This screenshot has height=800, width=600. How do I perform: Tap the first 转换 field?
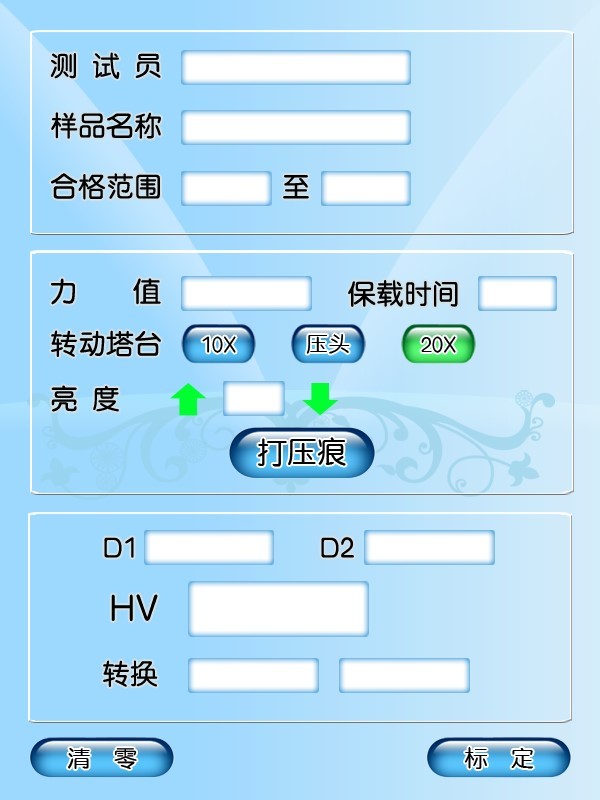tap(253, 675)
